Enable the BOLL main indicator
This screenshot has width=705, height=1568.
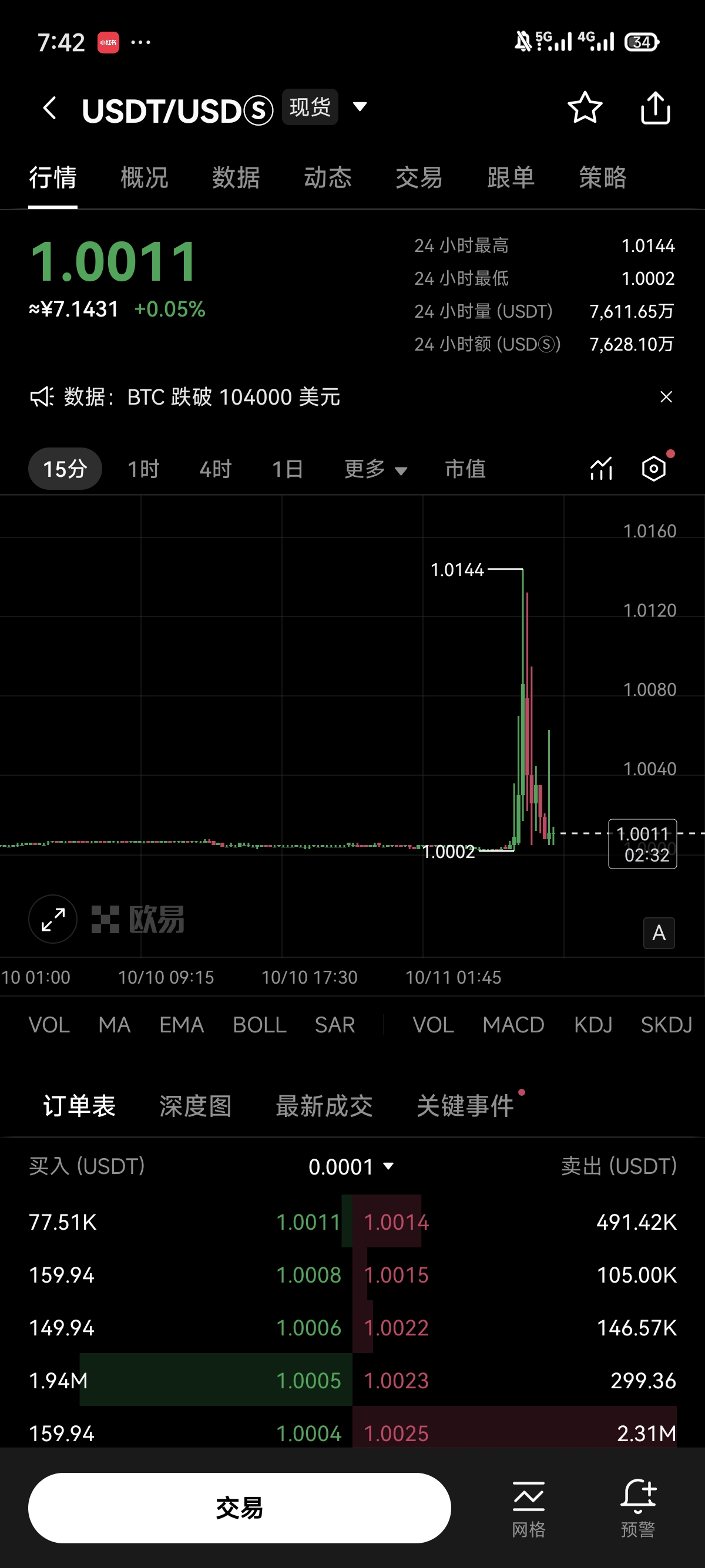coord(259,1025)
